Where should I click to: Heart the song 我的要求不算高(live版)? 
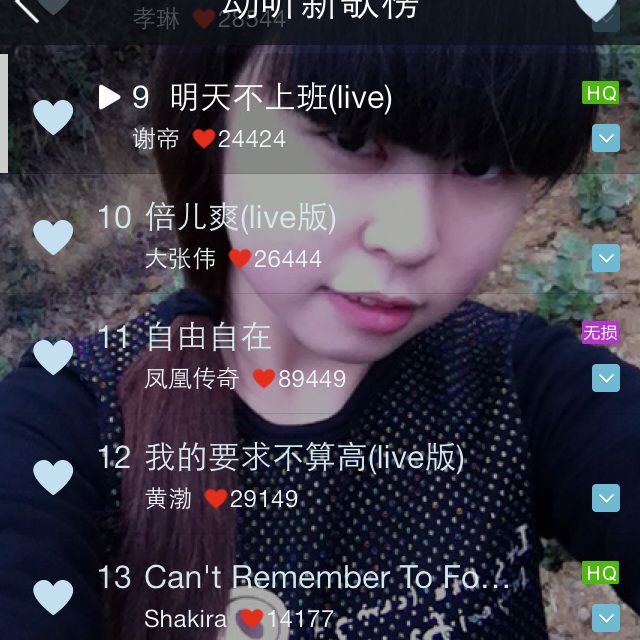click(x=53, y=477)
